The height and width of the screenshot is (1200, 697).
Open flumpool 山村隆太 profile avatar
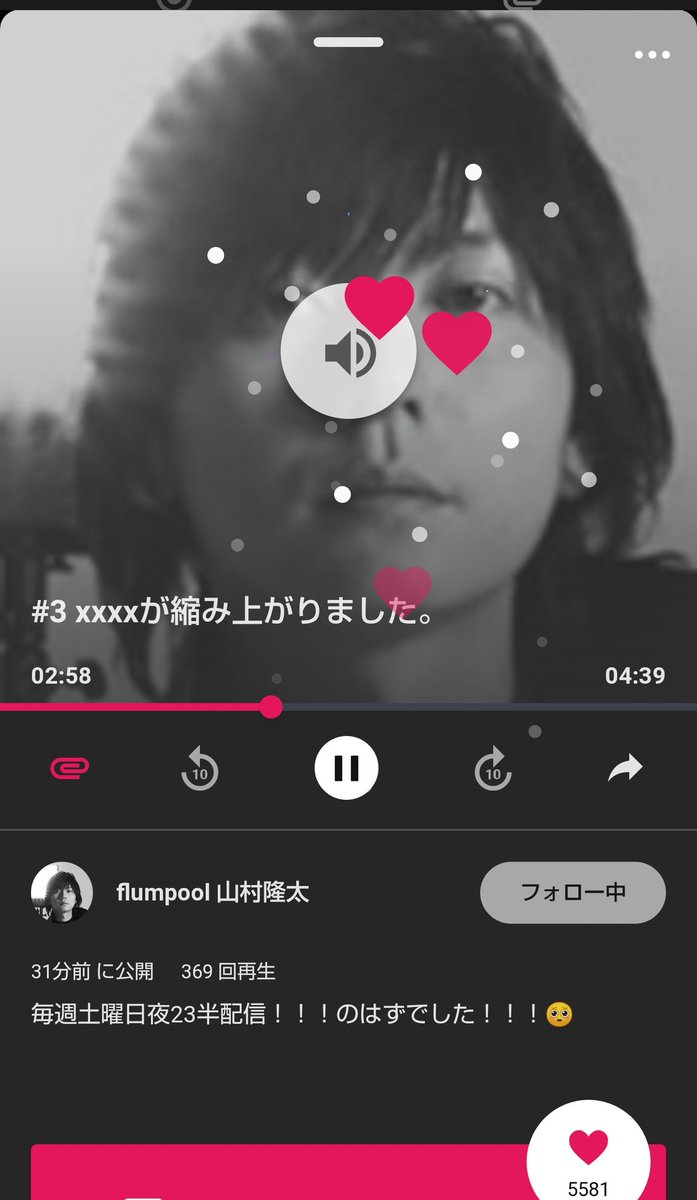click(x=62, y=892)
